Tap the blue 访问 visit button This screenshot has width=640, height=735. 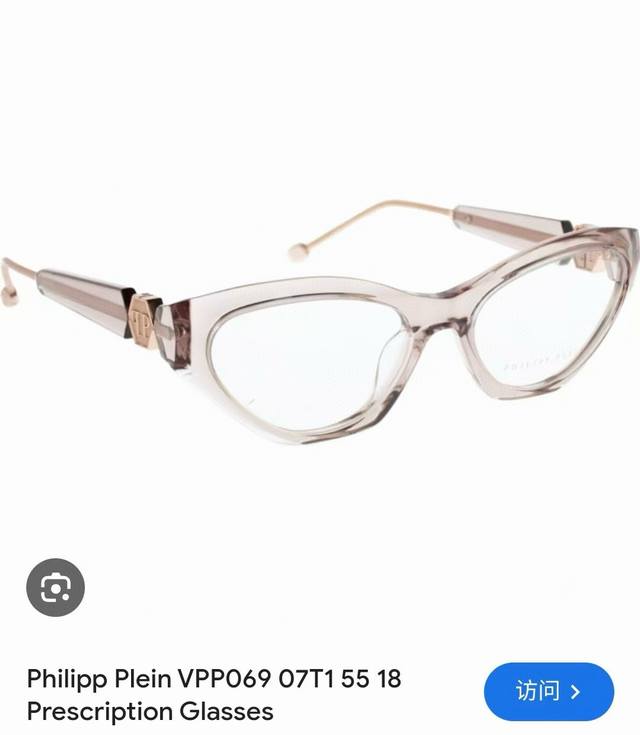(548, 691)
